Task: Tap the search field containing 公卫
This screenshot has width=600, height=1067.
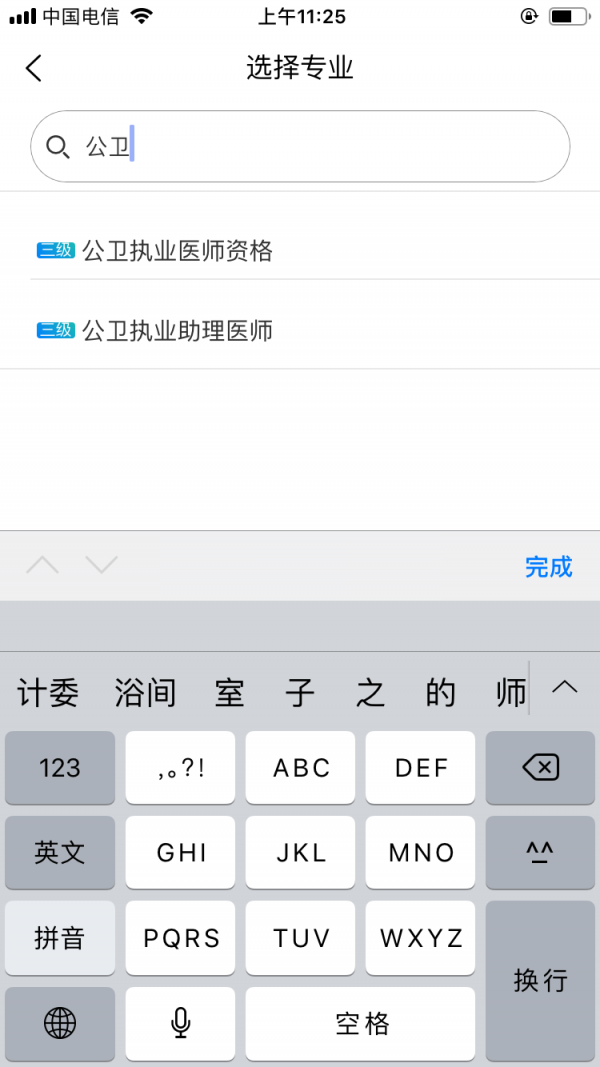Action: click(x=300, y=147)
